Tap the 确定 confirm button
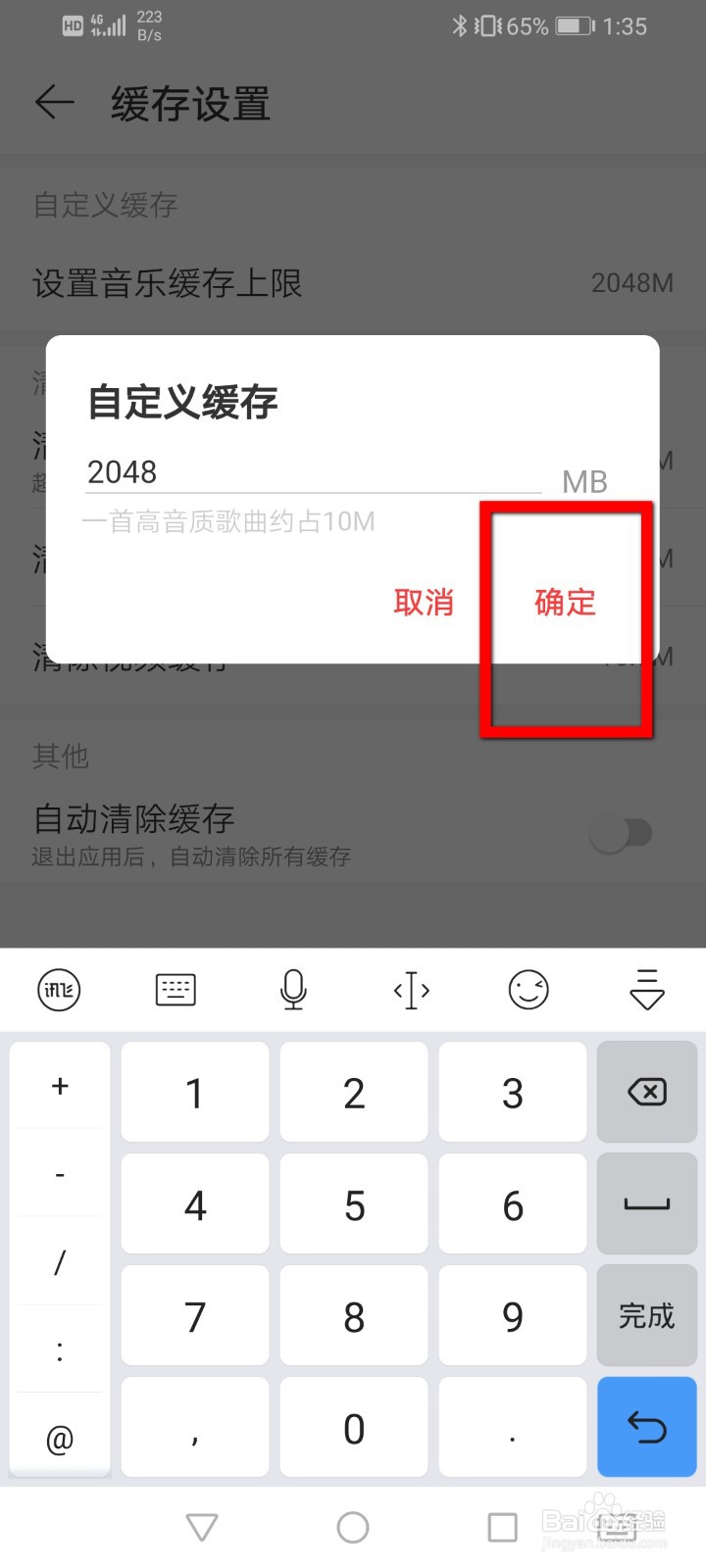The image size is (706, 1568). click(564, 604)
